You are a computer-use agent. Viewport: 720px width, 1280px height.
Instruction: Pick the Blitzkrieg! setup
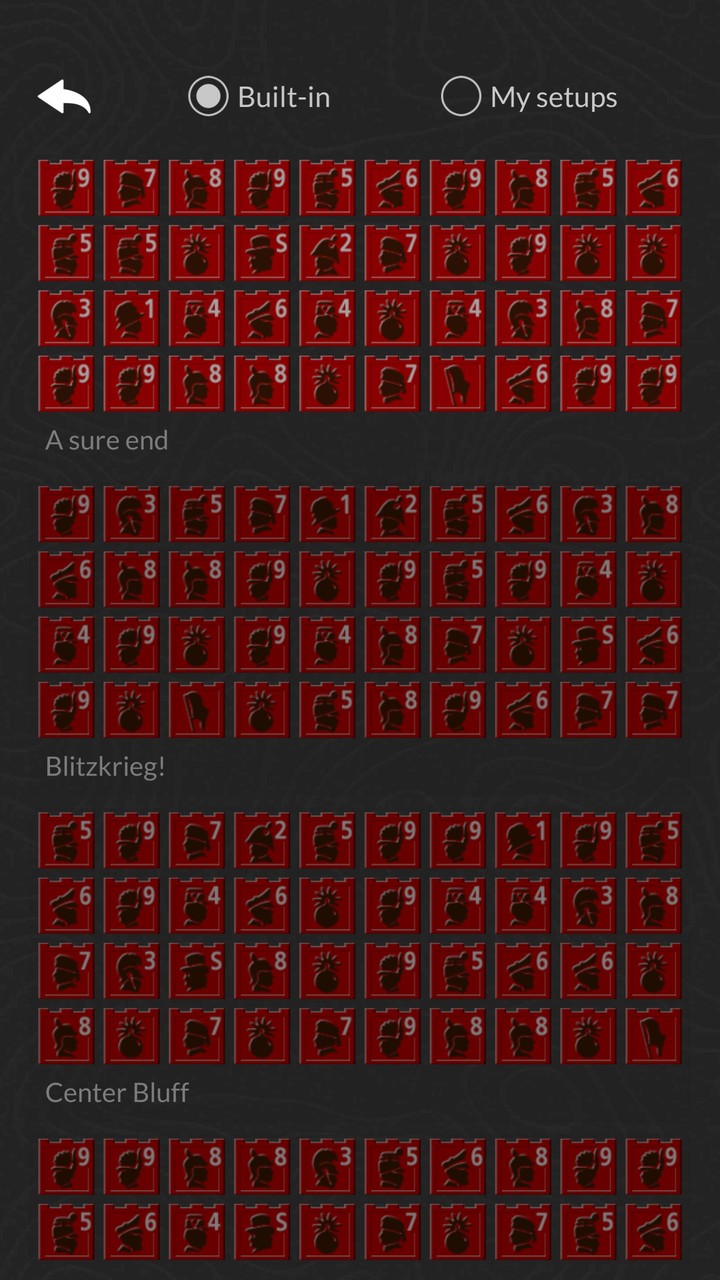click(359, 612)
